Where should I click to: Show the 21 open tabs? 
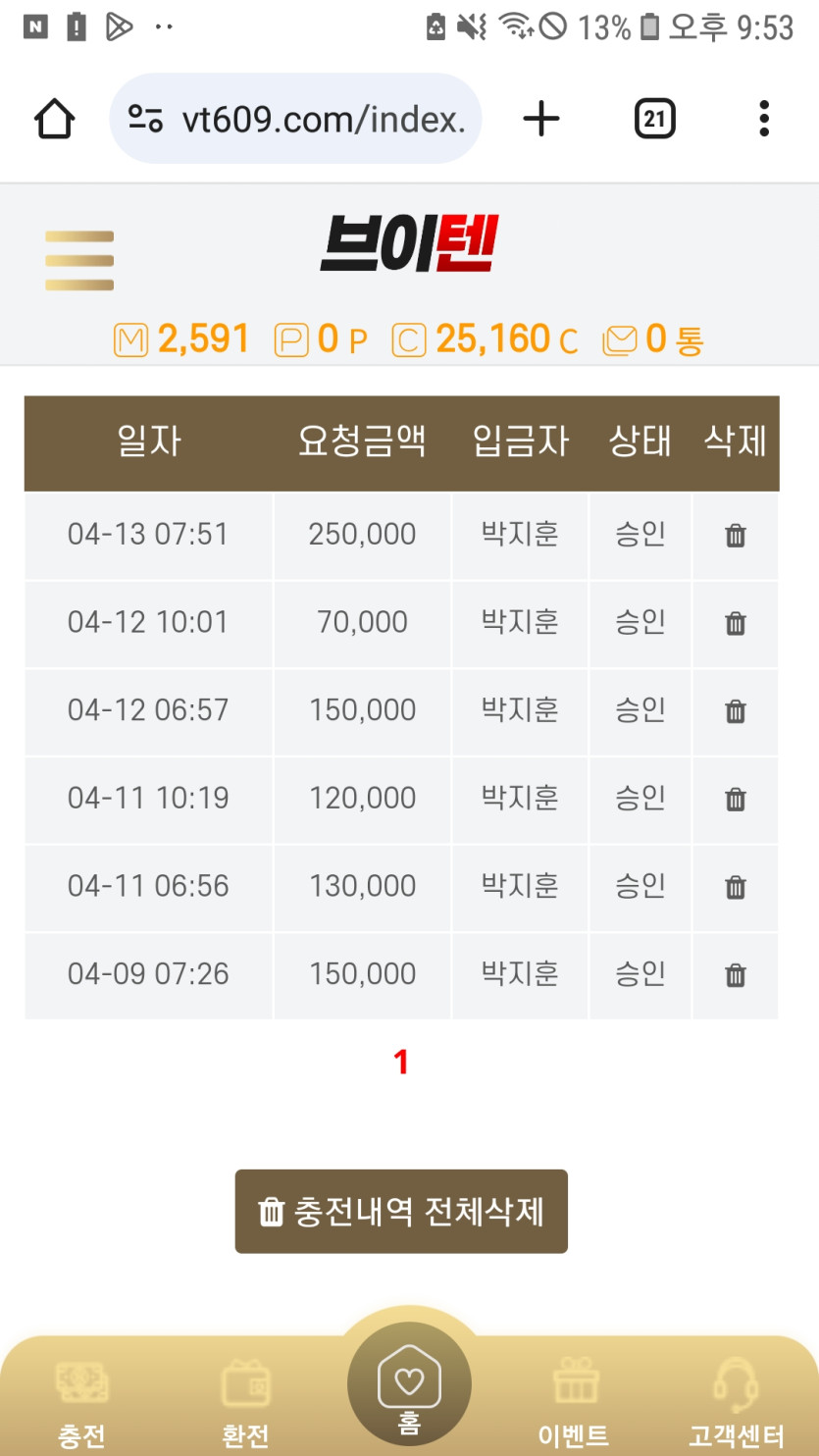point(654,119)
